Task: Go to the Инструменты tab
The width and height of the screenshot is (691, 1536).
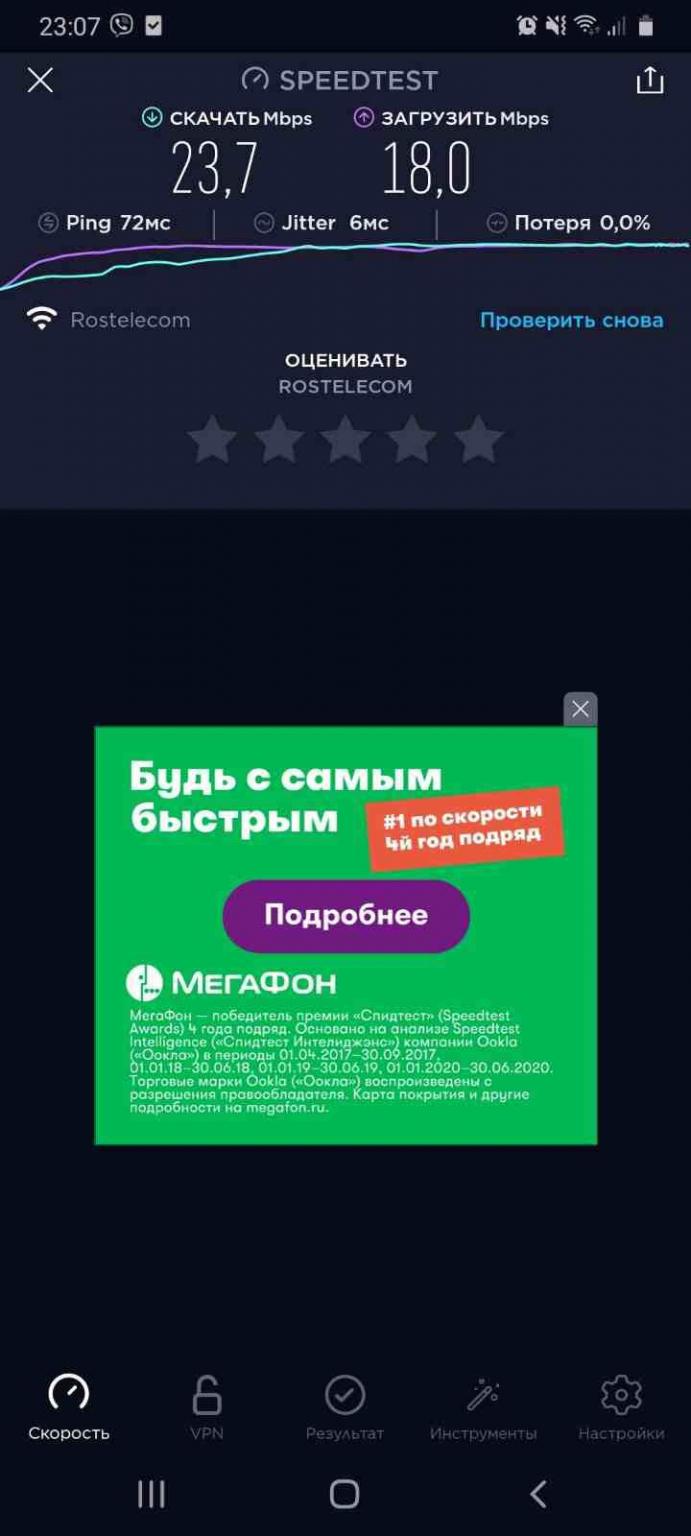Action: 483,1406
